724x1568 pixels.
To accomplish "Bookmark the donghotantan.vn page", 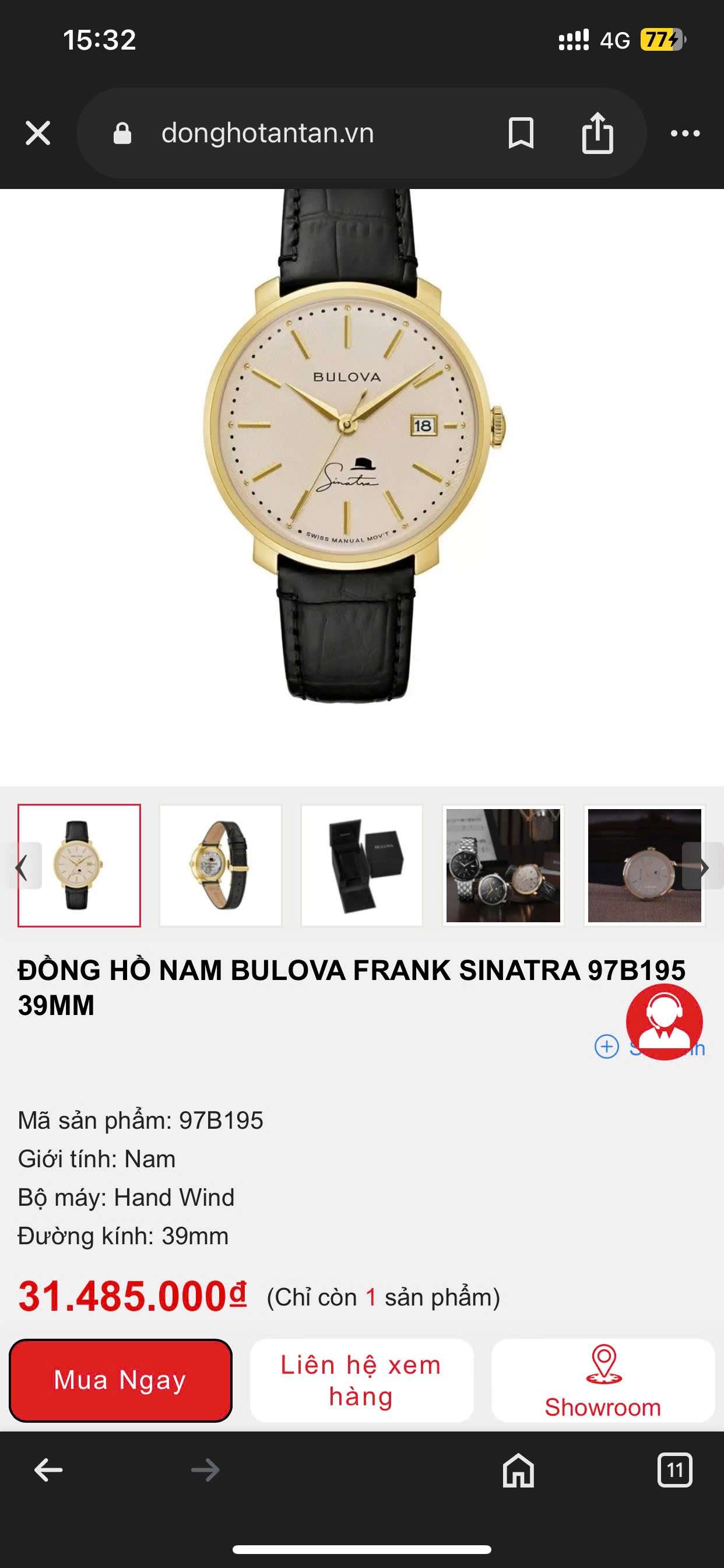I will 521,132.
